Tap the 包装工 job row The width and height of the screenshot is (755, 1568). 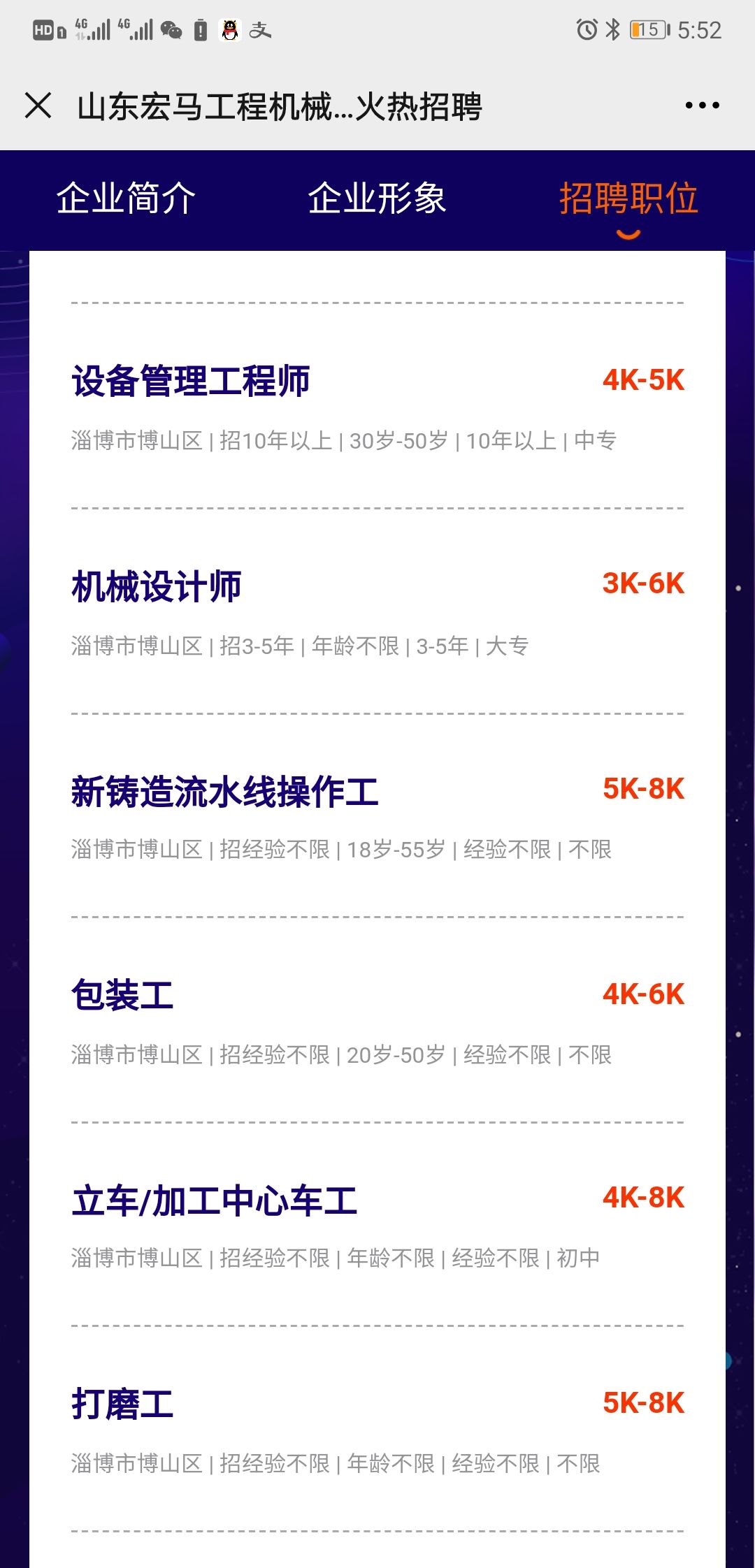(x=377, y=1020)
